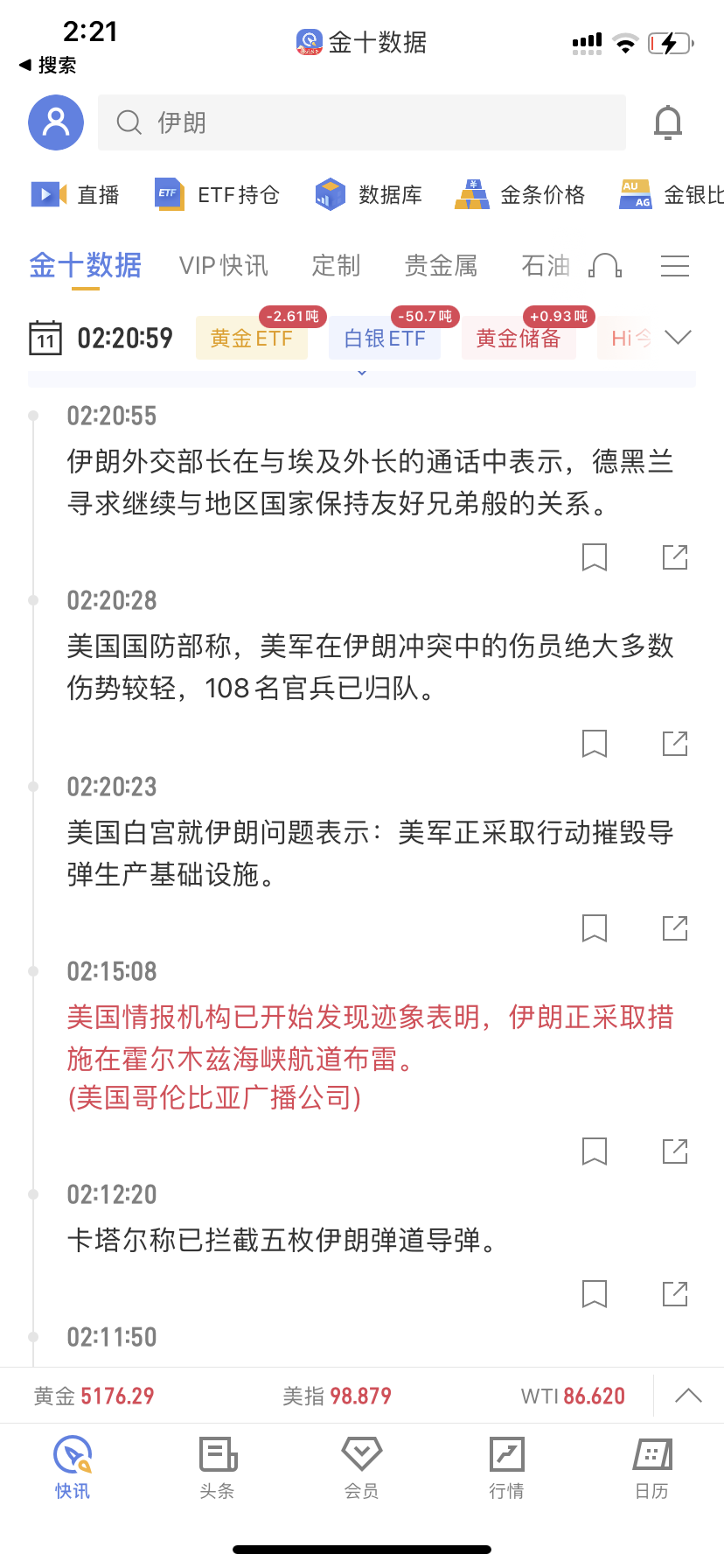Expand the bottom quotes bar

point(689,1396)
